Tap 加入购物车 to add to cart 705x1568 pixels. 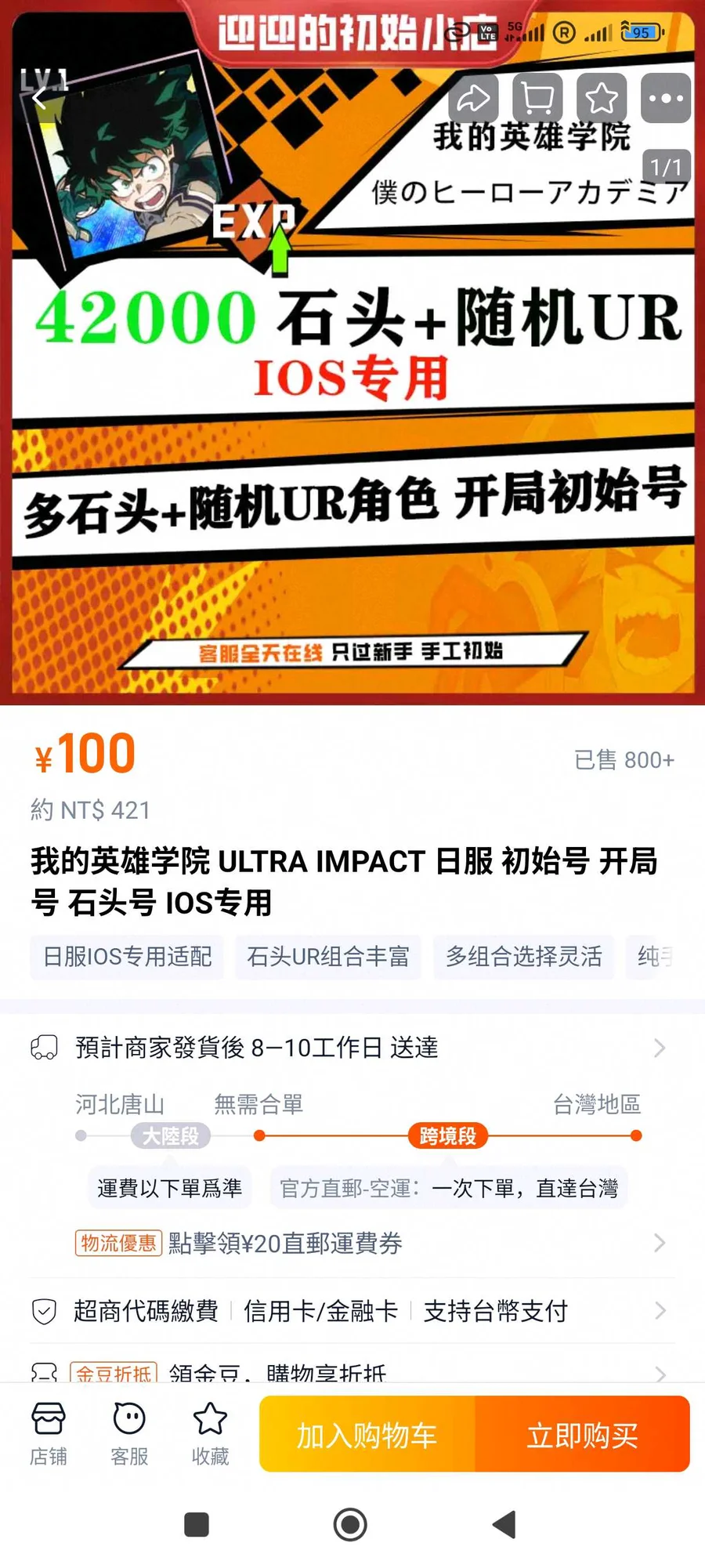[x=367, y=1434]
